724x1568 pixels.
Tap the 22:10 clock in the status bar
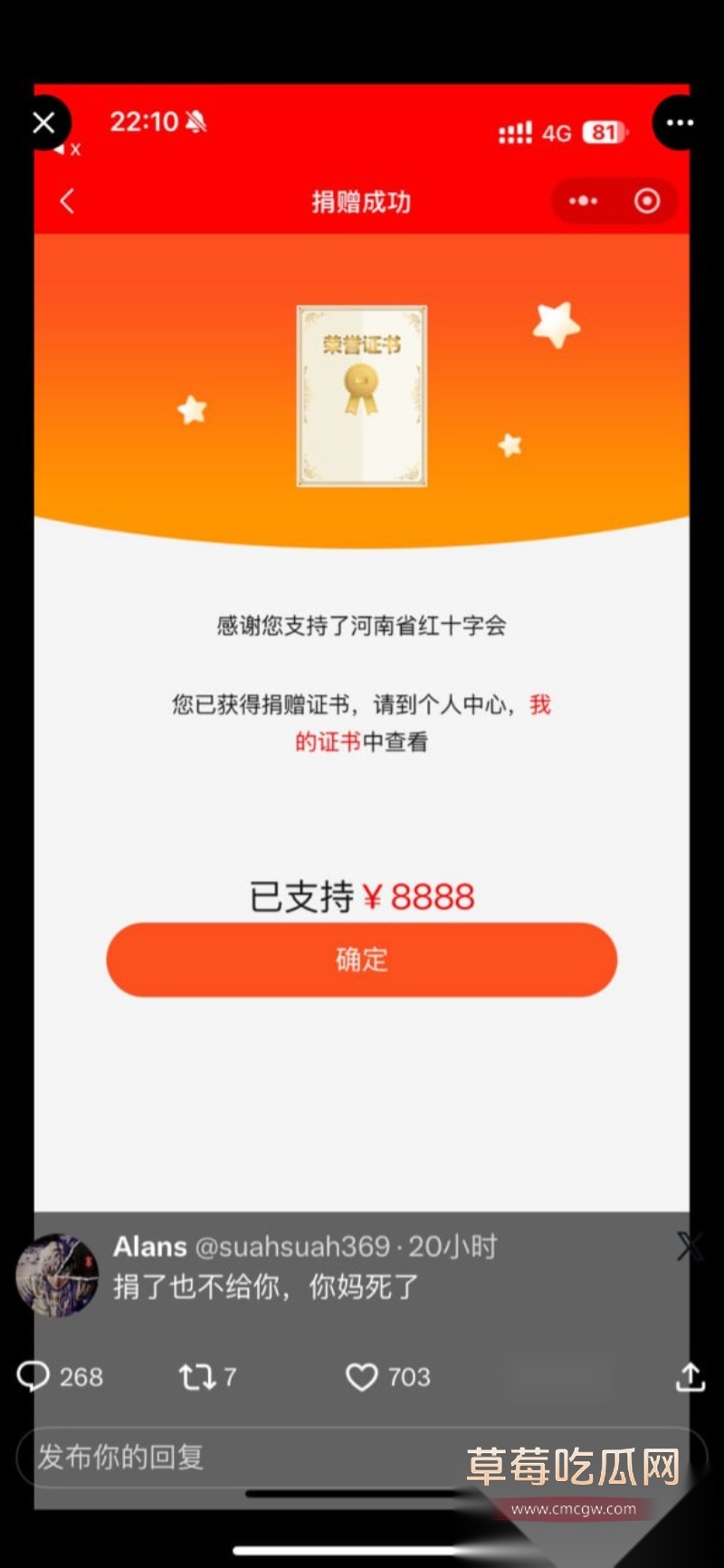[145, 122]
